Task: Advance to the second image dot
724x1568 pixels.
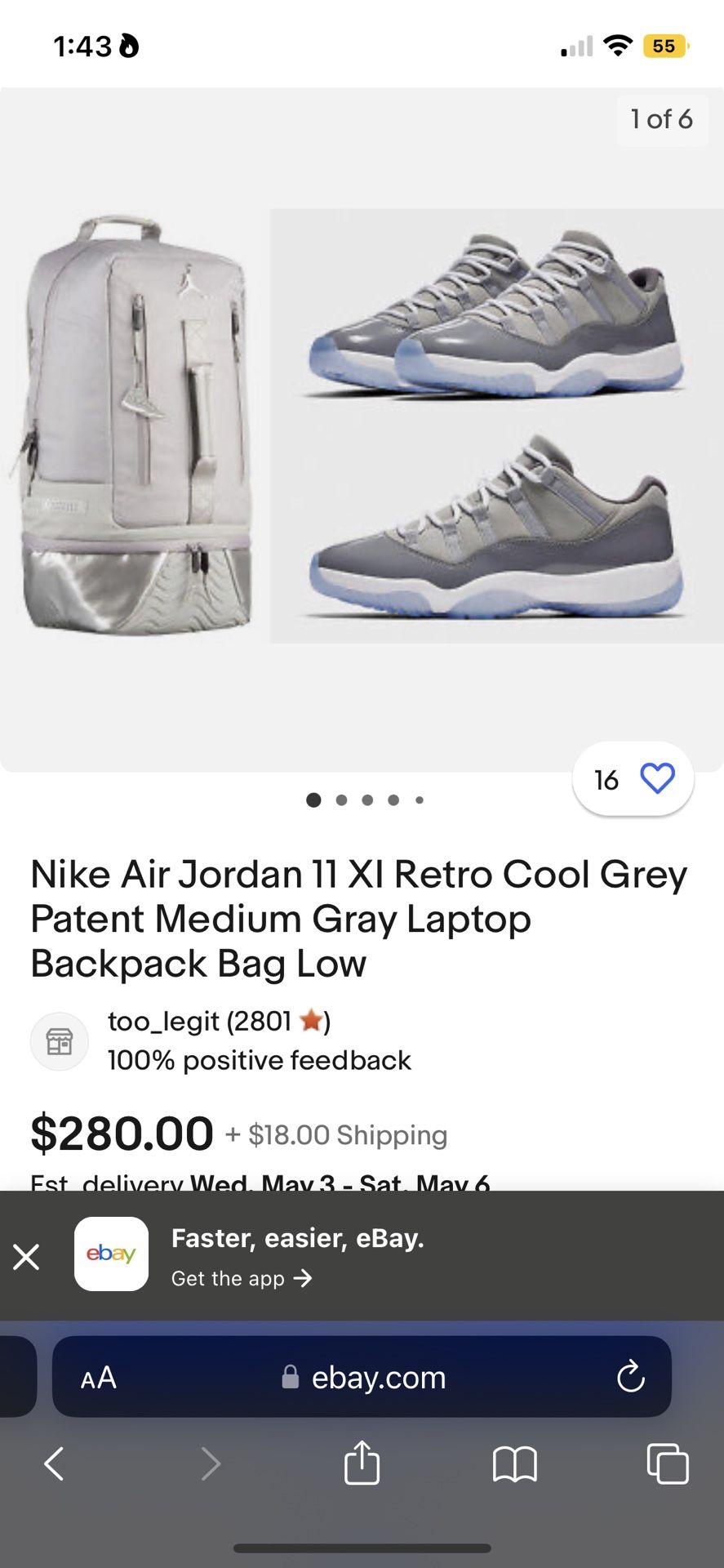Action: click(341, 800)
